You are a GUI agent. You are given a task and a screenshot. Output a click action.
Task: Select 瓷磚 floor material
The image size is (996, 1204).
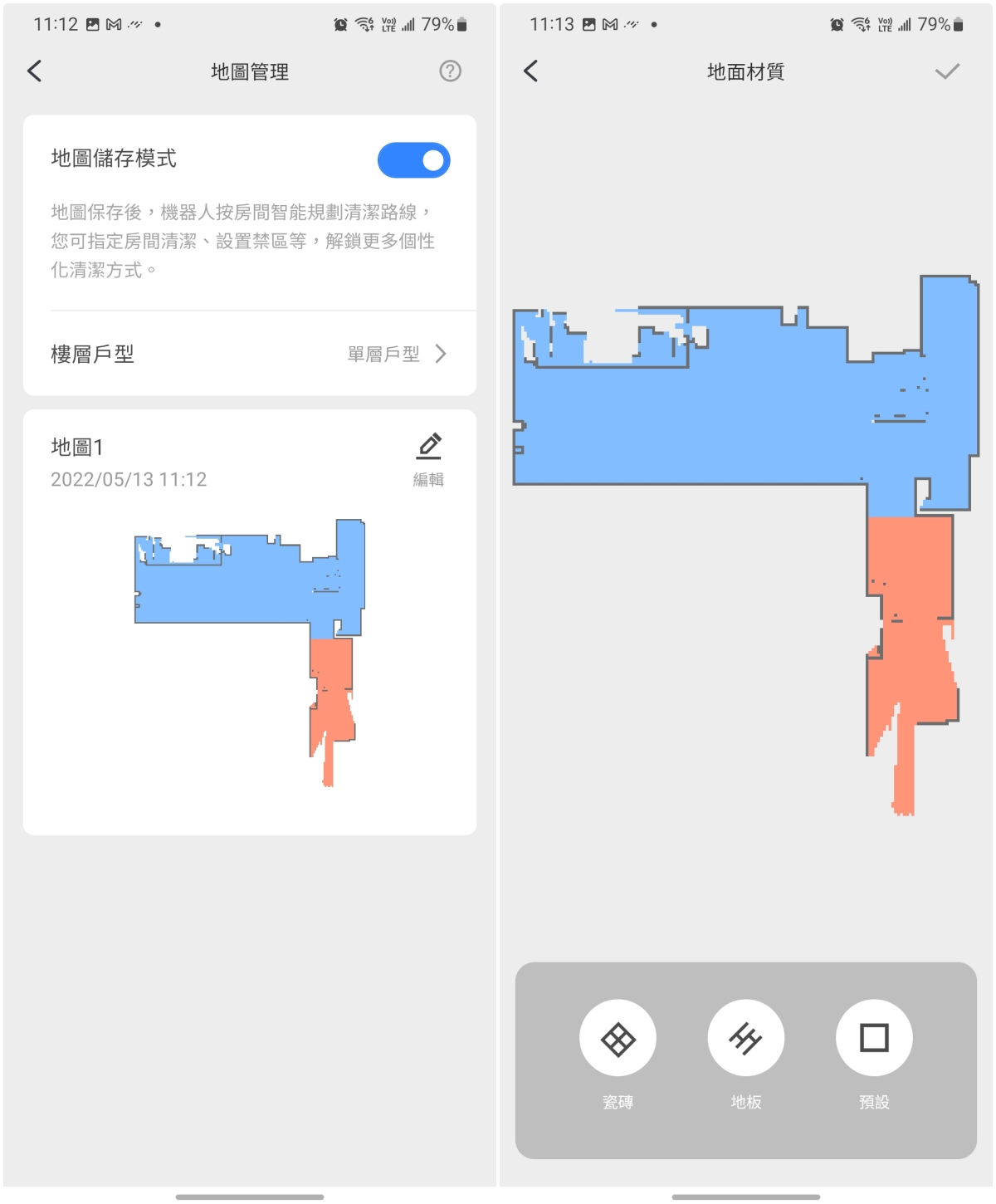[x=618, y=1038]
